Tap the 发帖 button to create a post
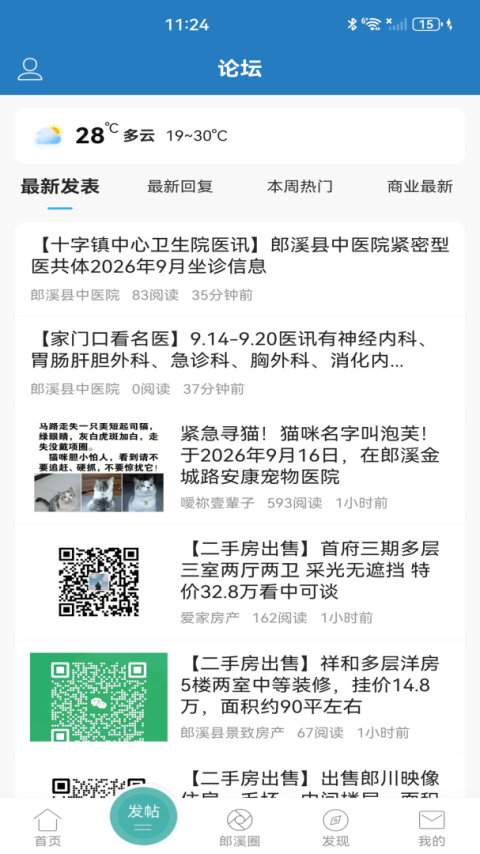480x854 pixels. pyautogui.click(x=143, y=816)
